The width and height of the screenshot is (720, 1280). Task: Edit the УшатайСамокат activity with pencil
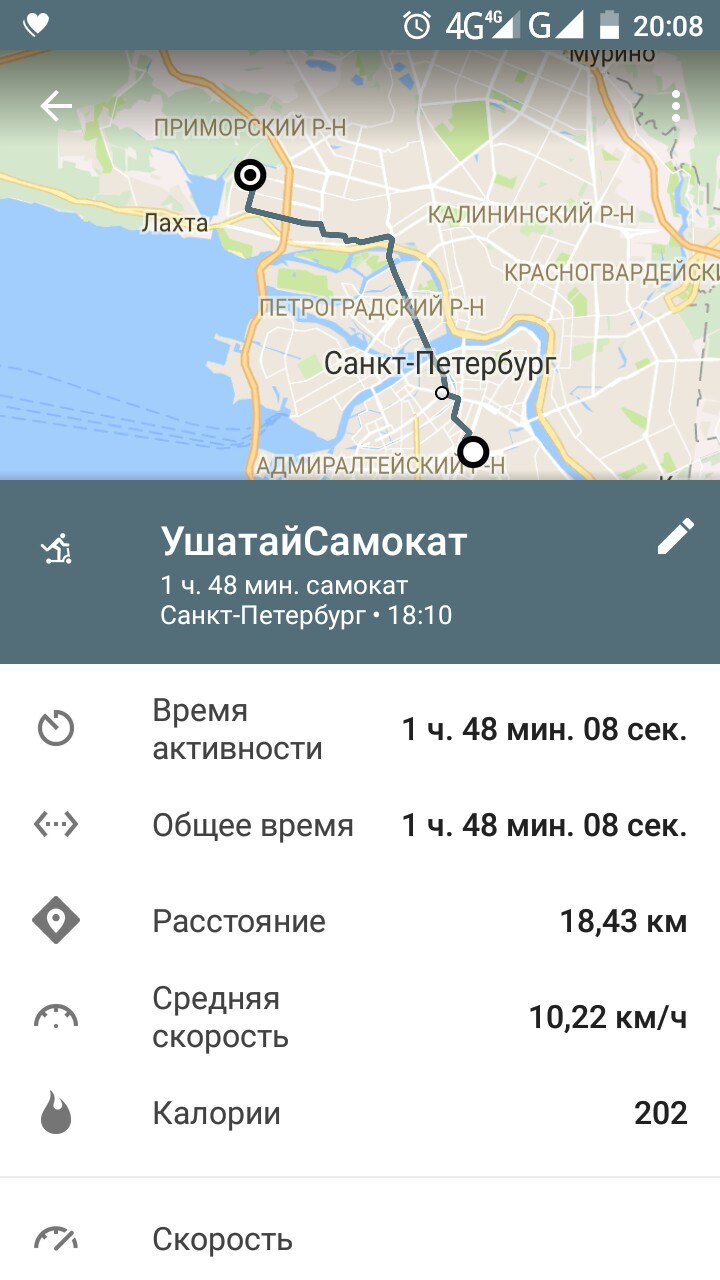point(675,537)
